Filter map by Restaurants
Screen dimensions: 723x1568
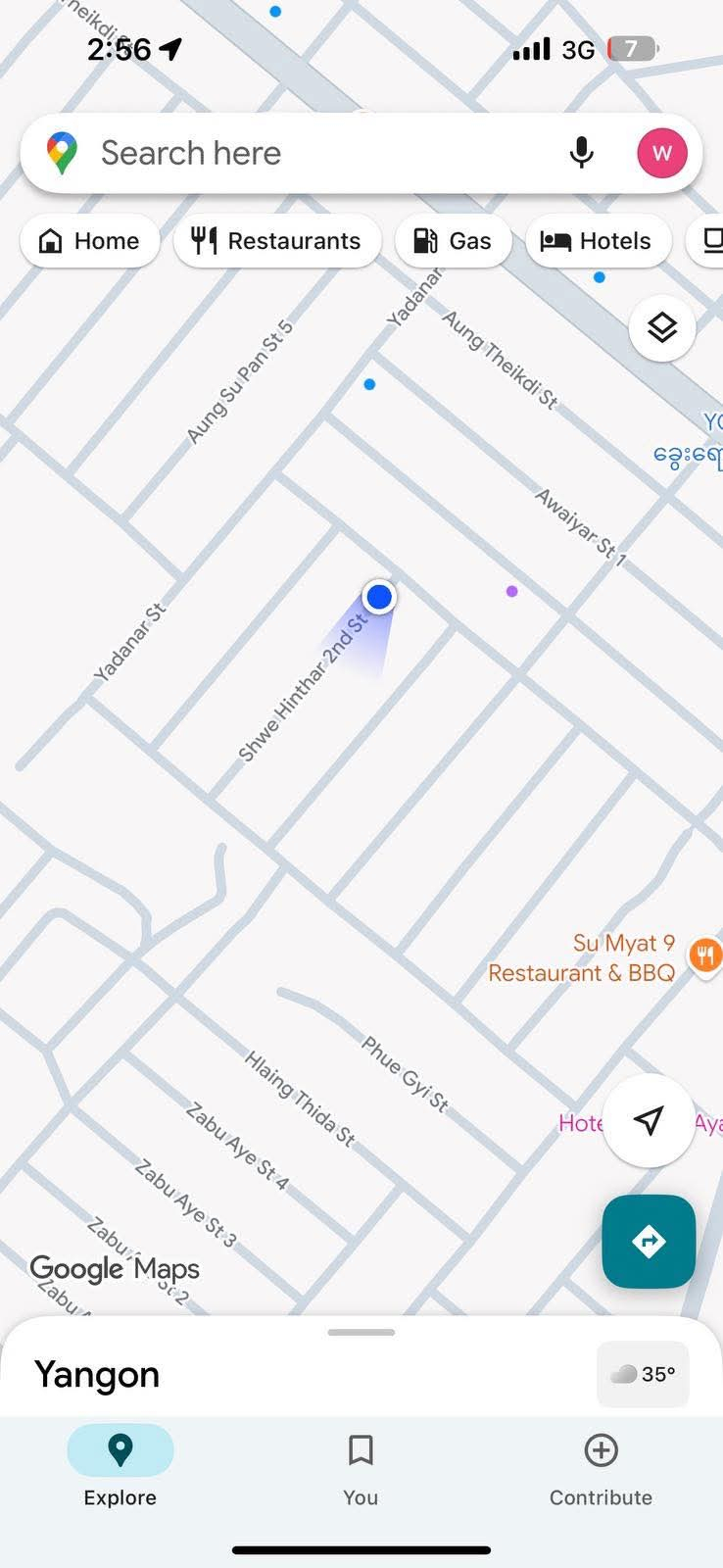tap(277, 241)
